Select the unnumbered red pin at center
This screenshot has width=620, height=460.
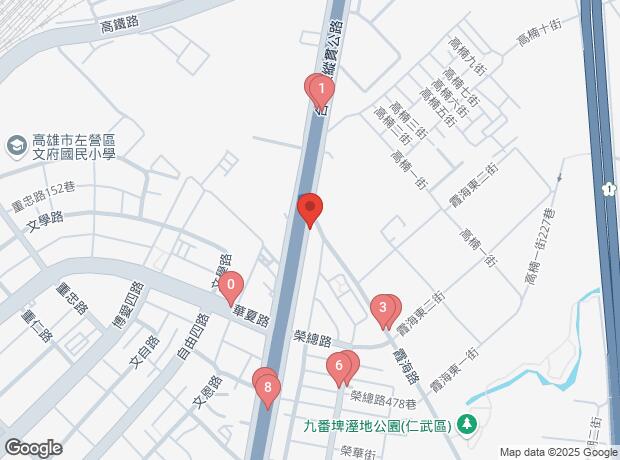point(310,210)
